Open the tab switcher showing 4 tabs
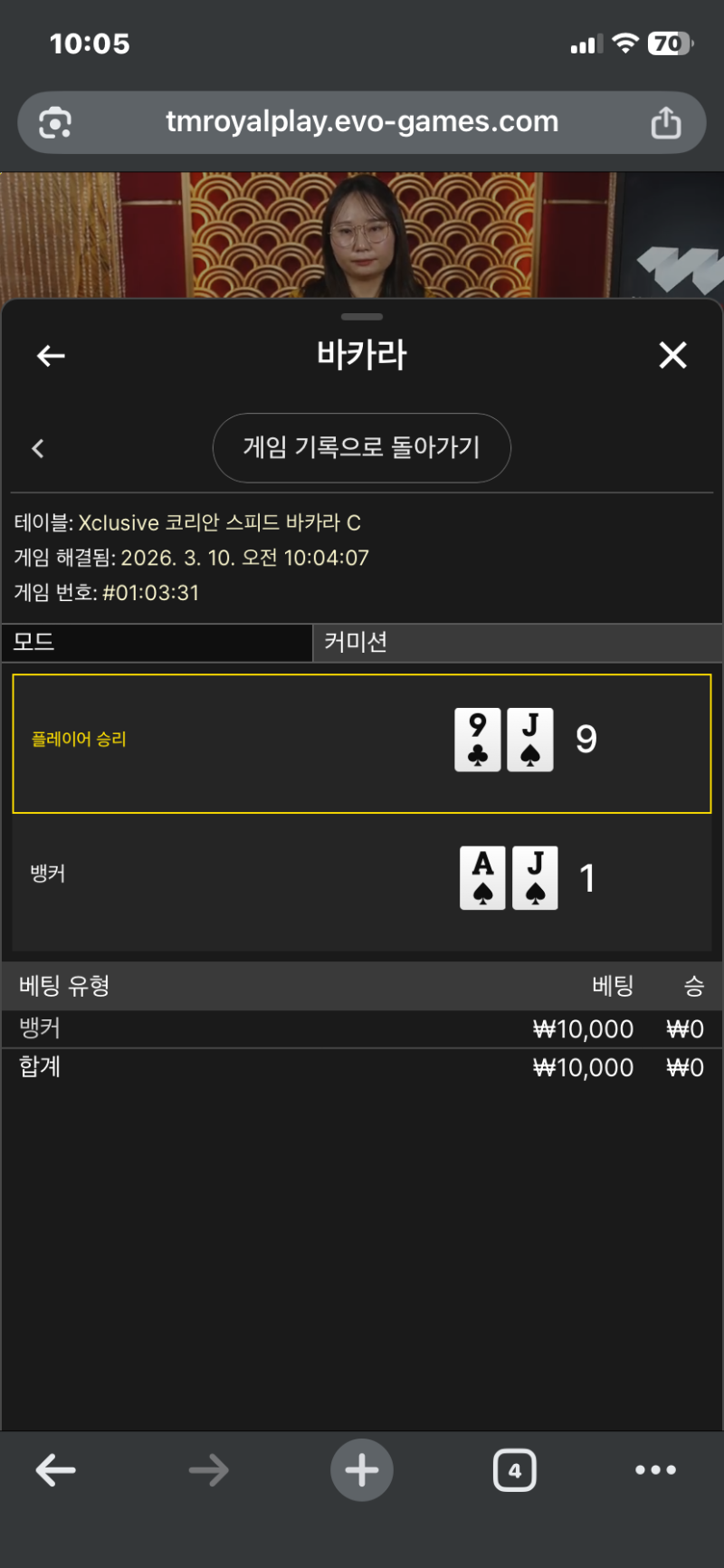 [514, 1470]
